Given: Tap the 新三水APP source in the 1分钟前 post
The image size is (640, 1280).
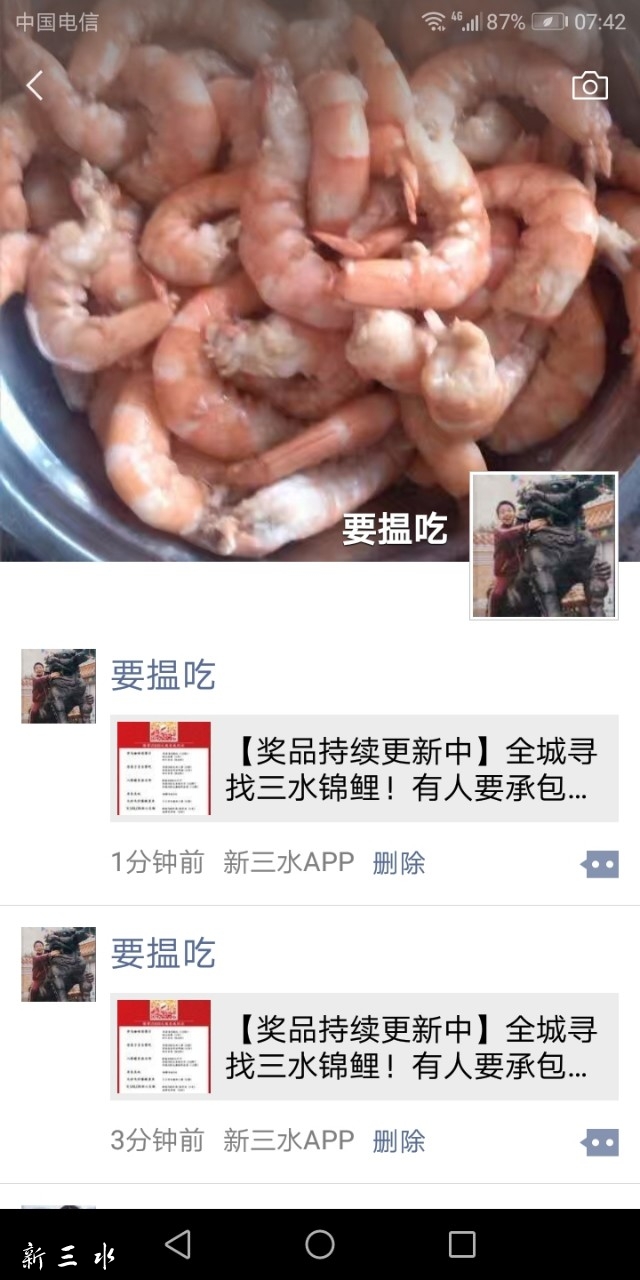Looking at the screenshot, I should [x=288, y=863].
